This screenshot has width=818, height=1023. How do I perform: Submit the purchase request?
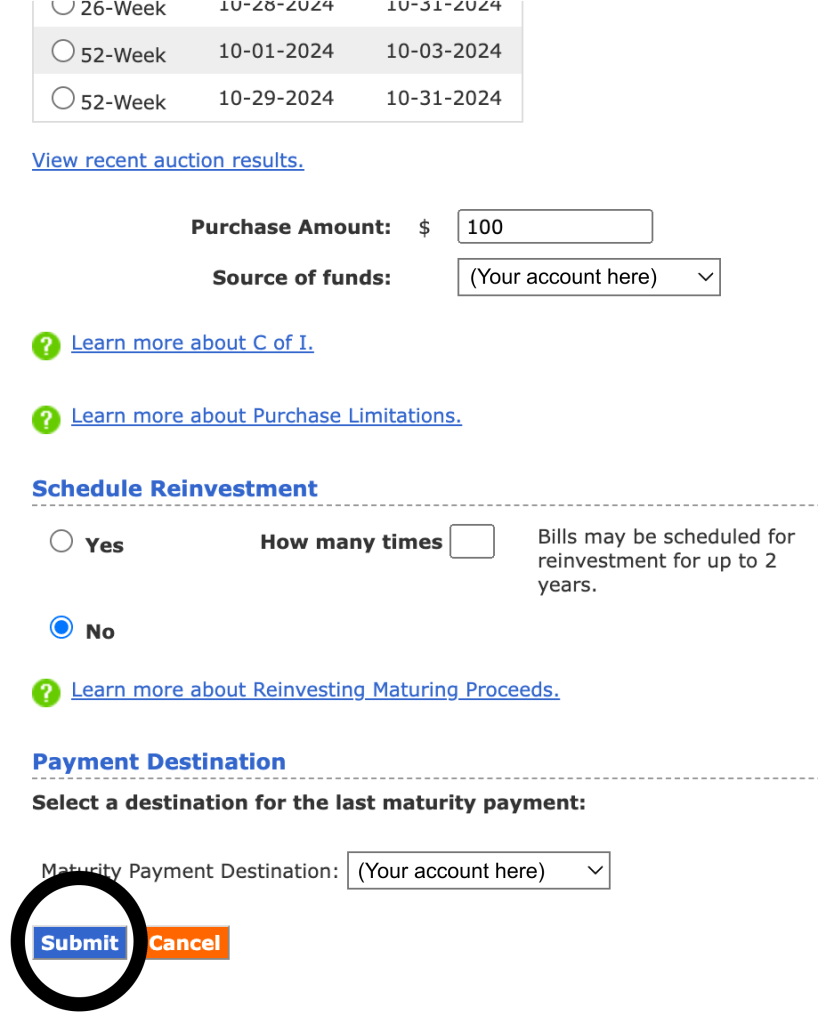[x=80, y=943]
